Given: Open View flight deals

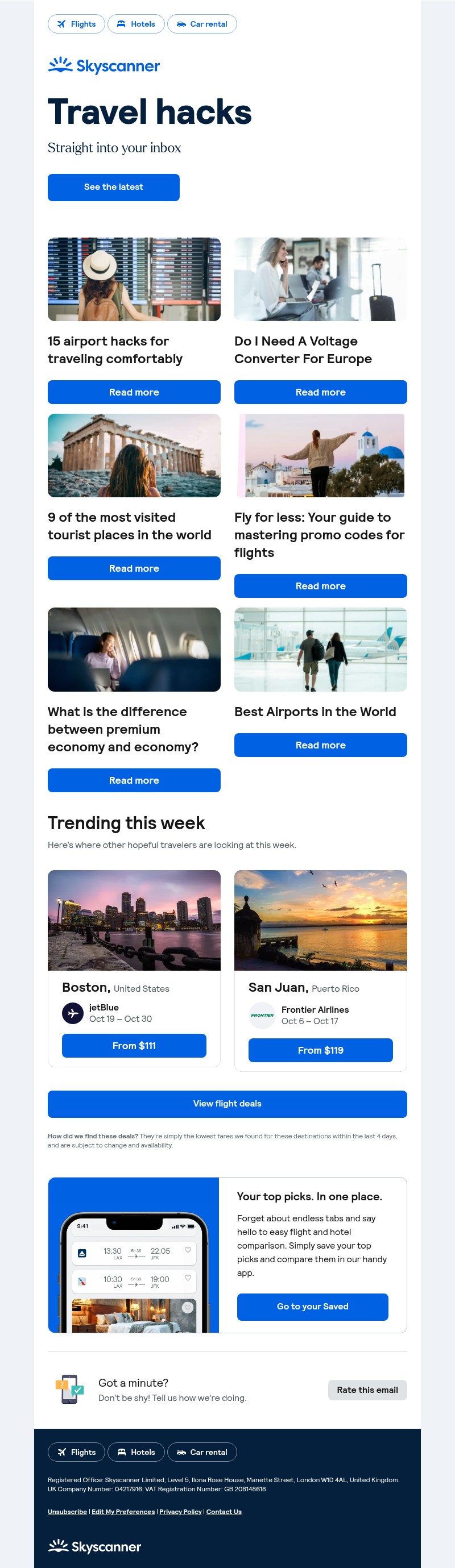Looking at the screenshot, I should (x=227, y=1104).
